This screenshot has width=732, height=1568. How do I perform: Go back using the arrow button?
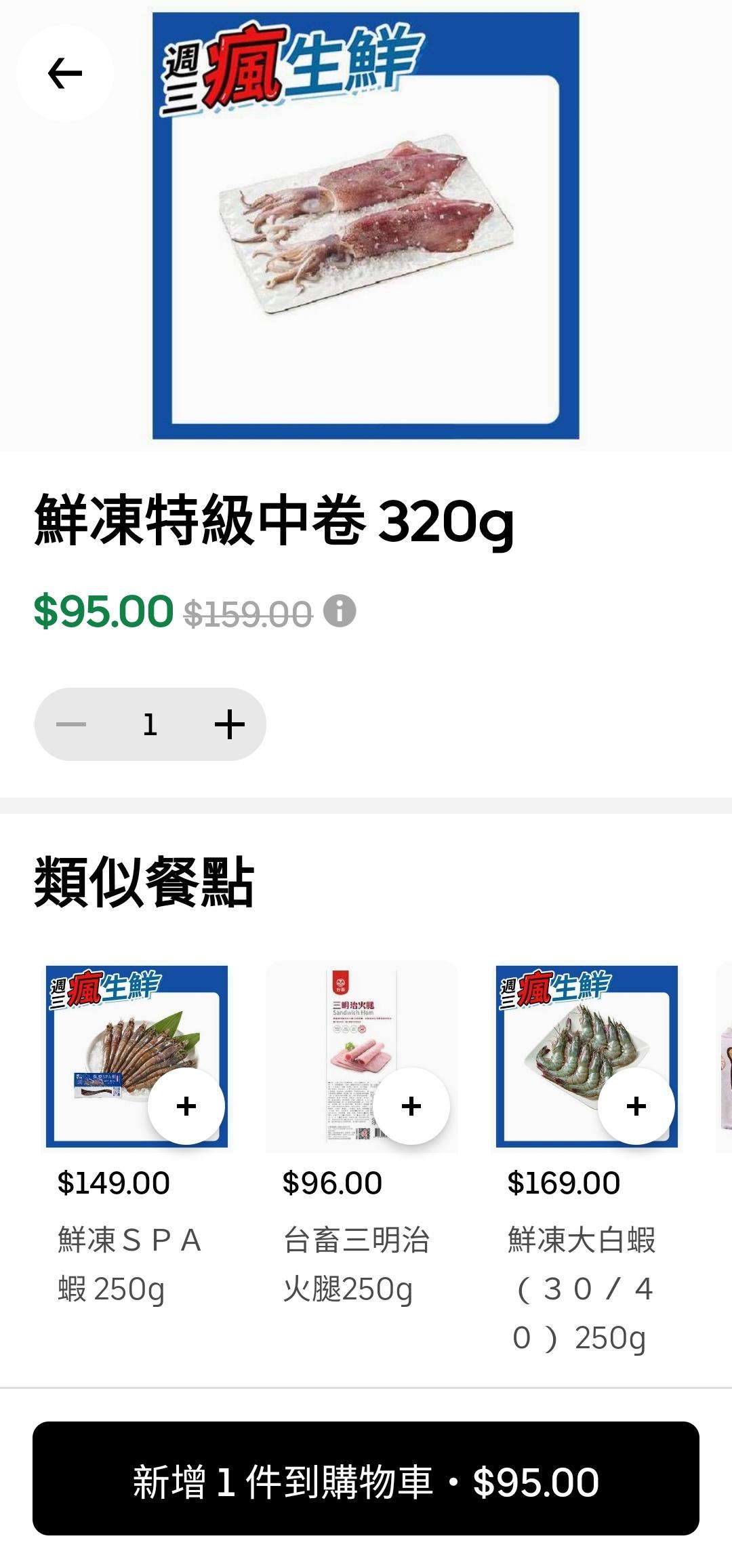click(x=65, y=73)
